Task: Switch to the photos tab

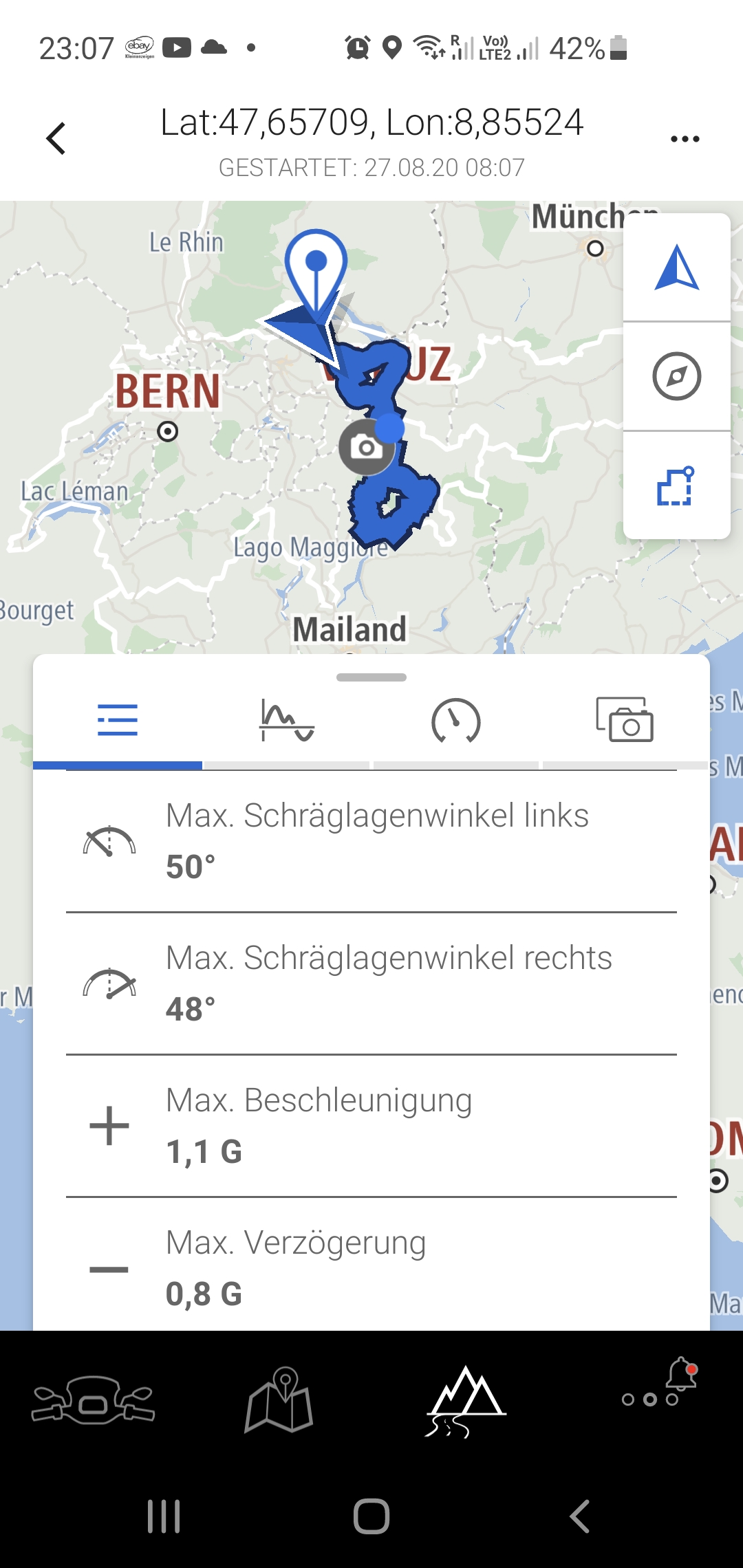Action: coord(625,720)
